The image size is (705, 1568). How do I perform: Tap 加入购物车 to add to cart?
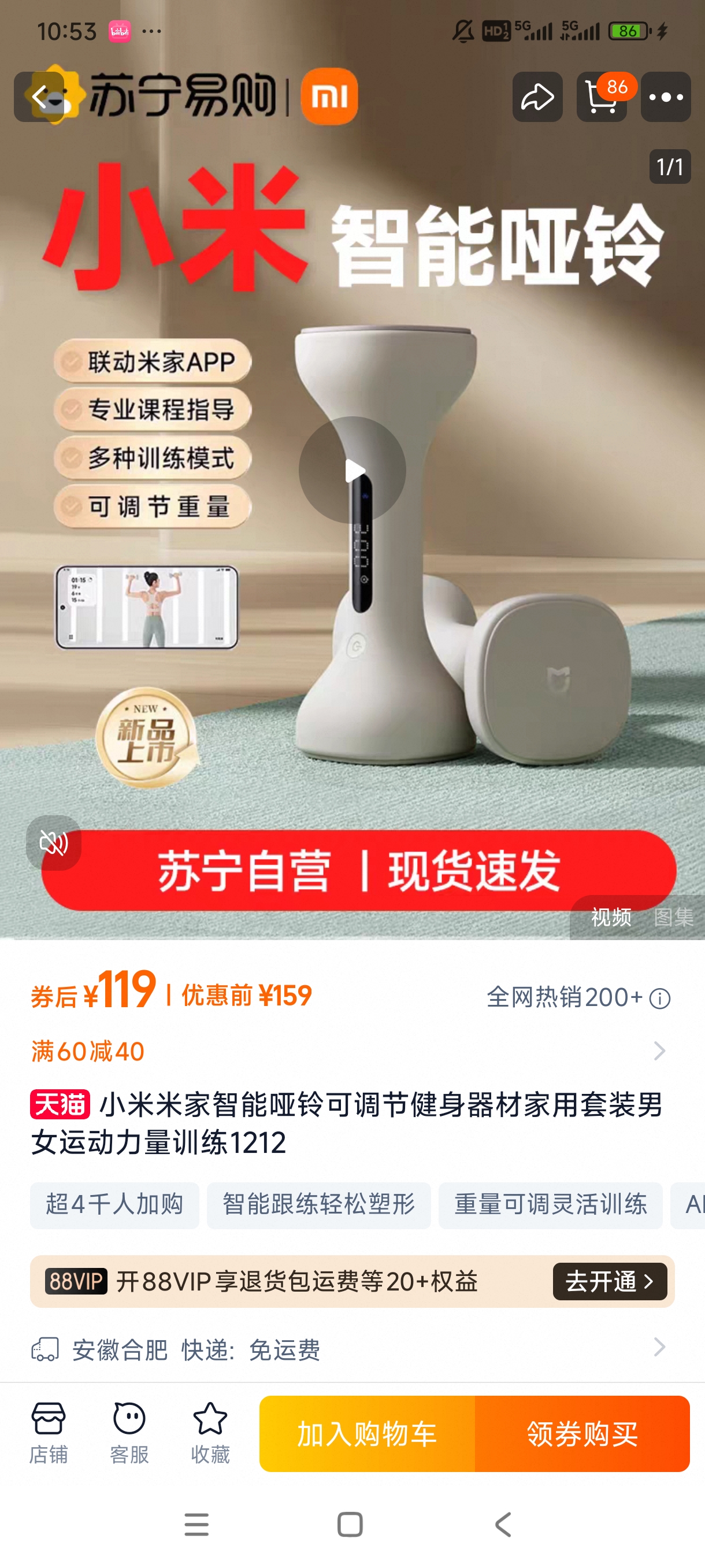pos(367,1433)
